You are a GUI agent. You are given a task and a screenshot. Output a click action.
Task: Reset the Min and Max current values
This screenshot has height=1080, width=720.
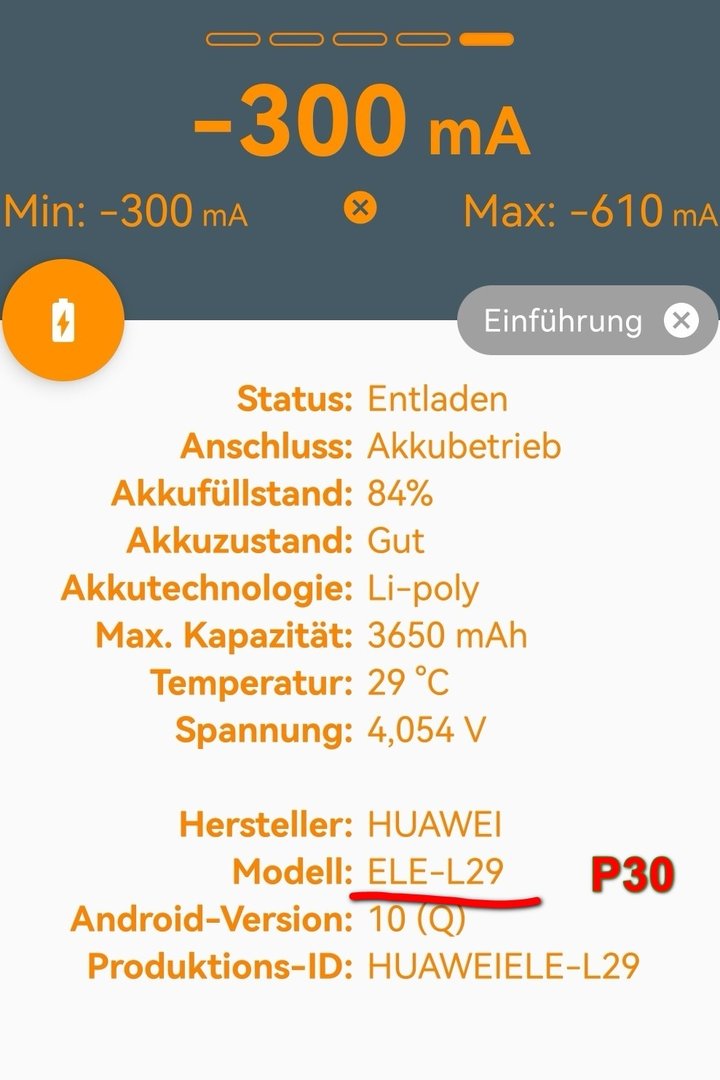click(x=361, y=209)
